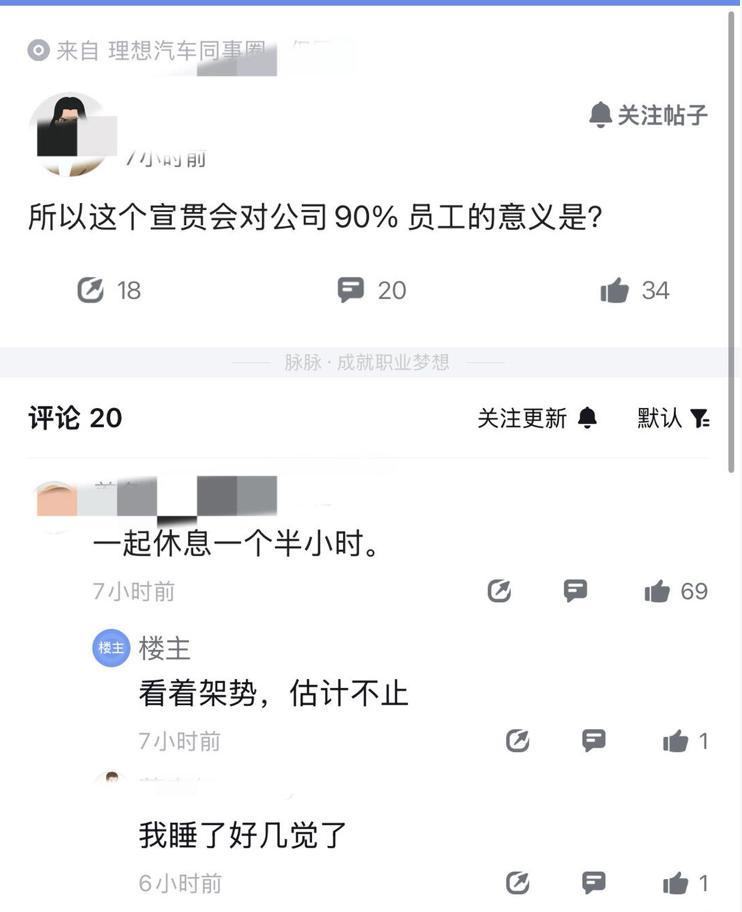Select the 评论 20 section header
The height and width of the screenshot is (912, 742).
point(72,417)
